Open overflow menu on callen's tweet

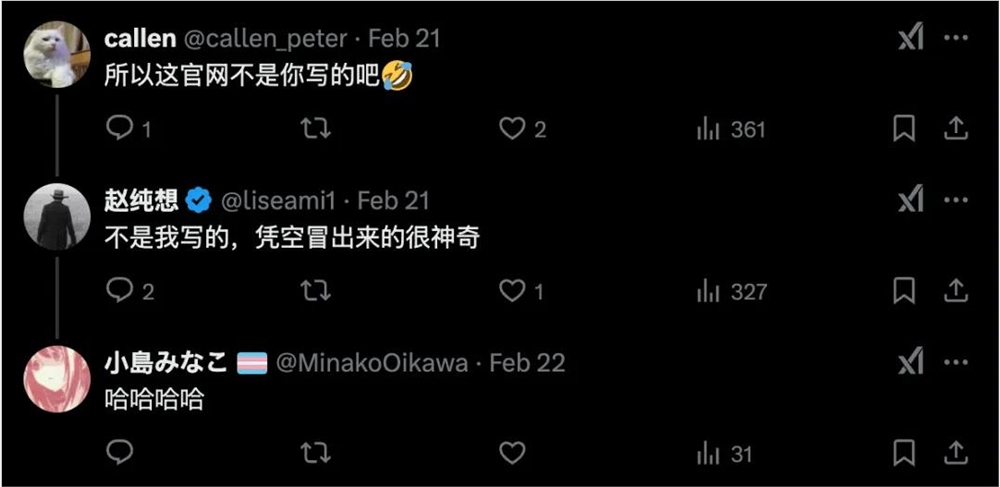956,39
